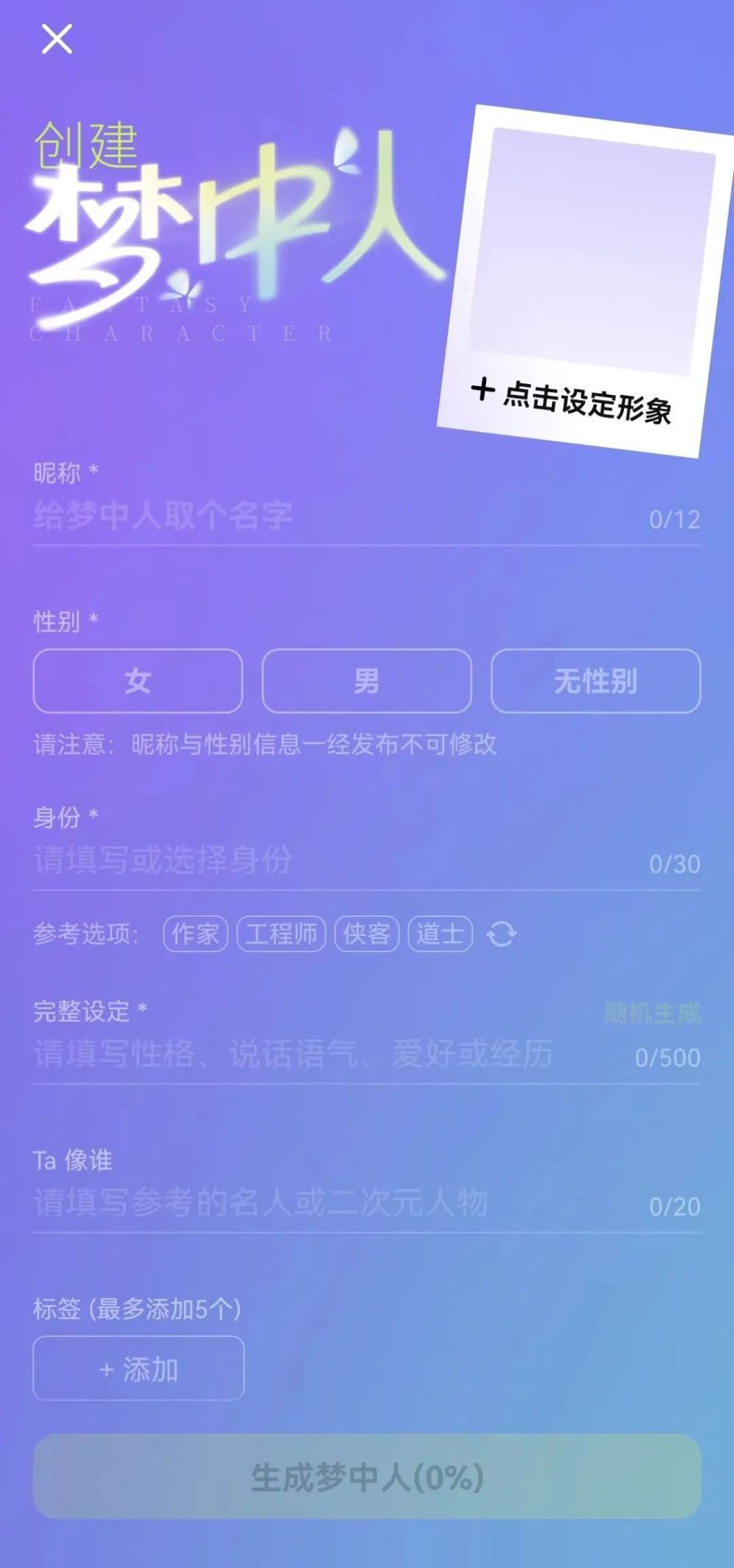The width and height of the screenshot is (734, 1568).
Task: Tap 随机生成 to auto-fill the setting
Action: pos(653,1013)
